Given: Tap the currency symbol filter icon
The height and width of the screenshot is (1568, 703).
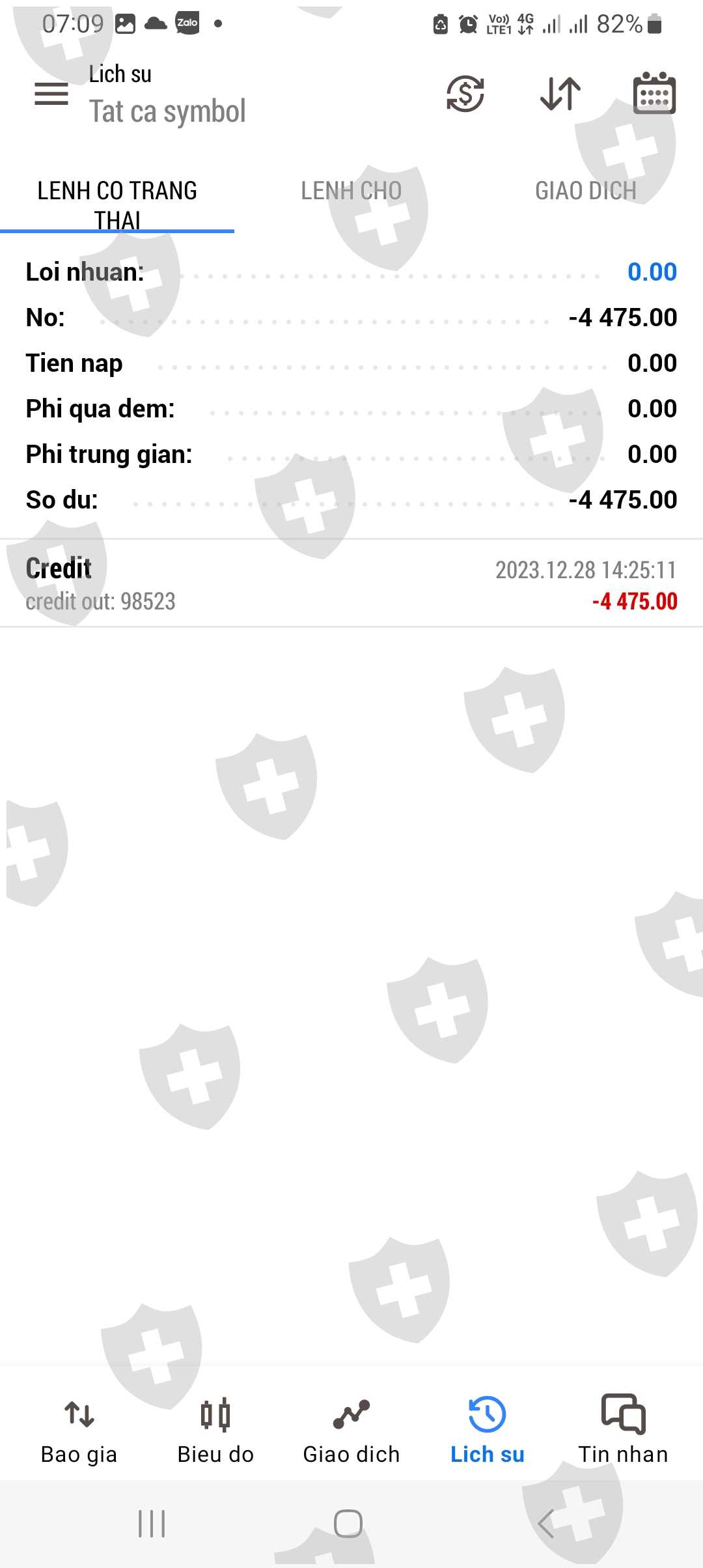Looking at the screenshot, I should tap(465, 94).
